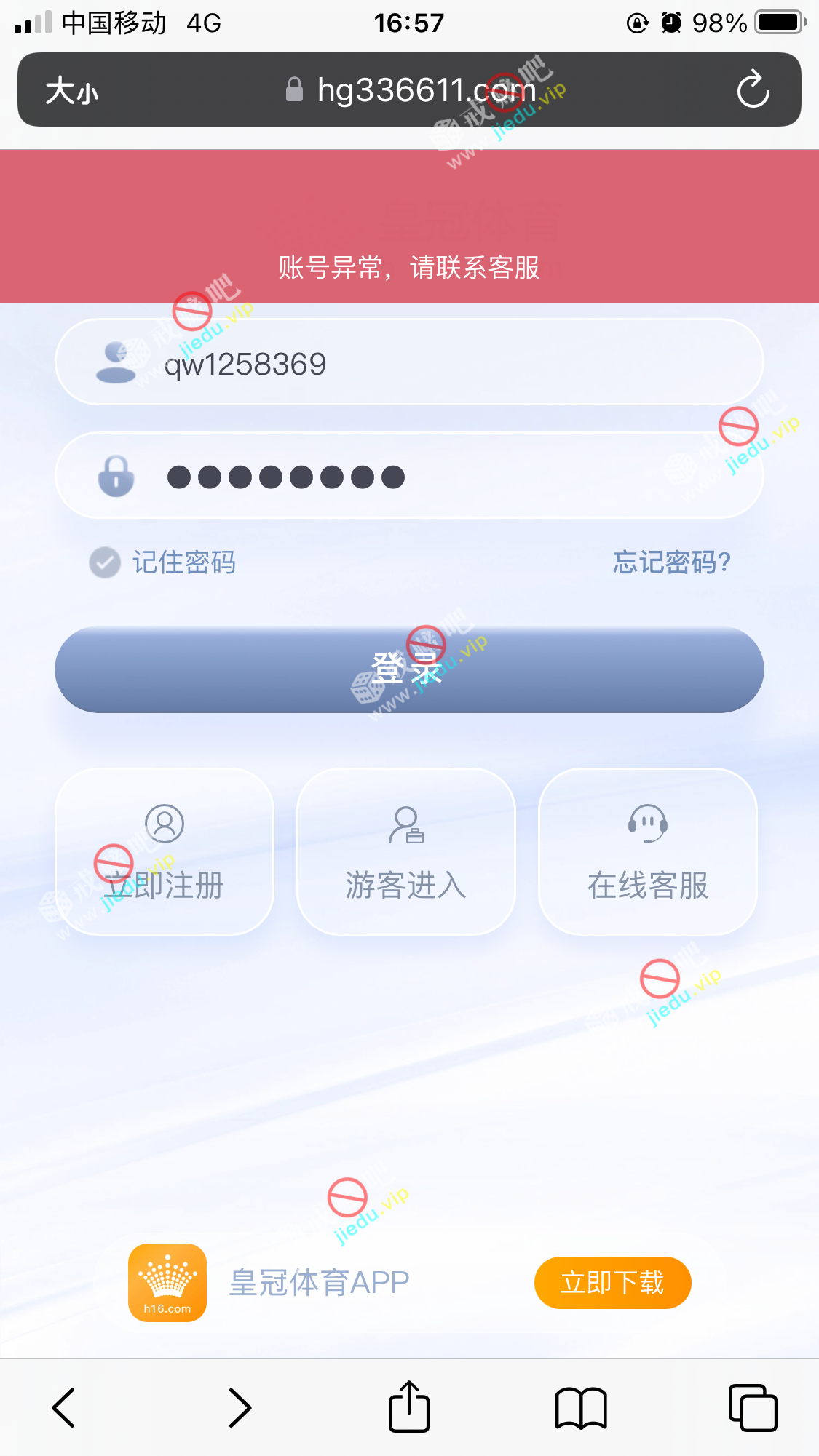
Task: Open the 大小 text size menu
Action: 71,91
